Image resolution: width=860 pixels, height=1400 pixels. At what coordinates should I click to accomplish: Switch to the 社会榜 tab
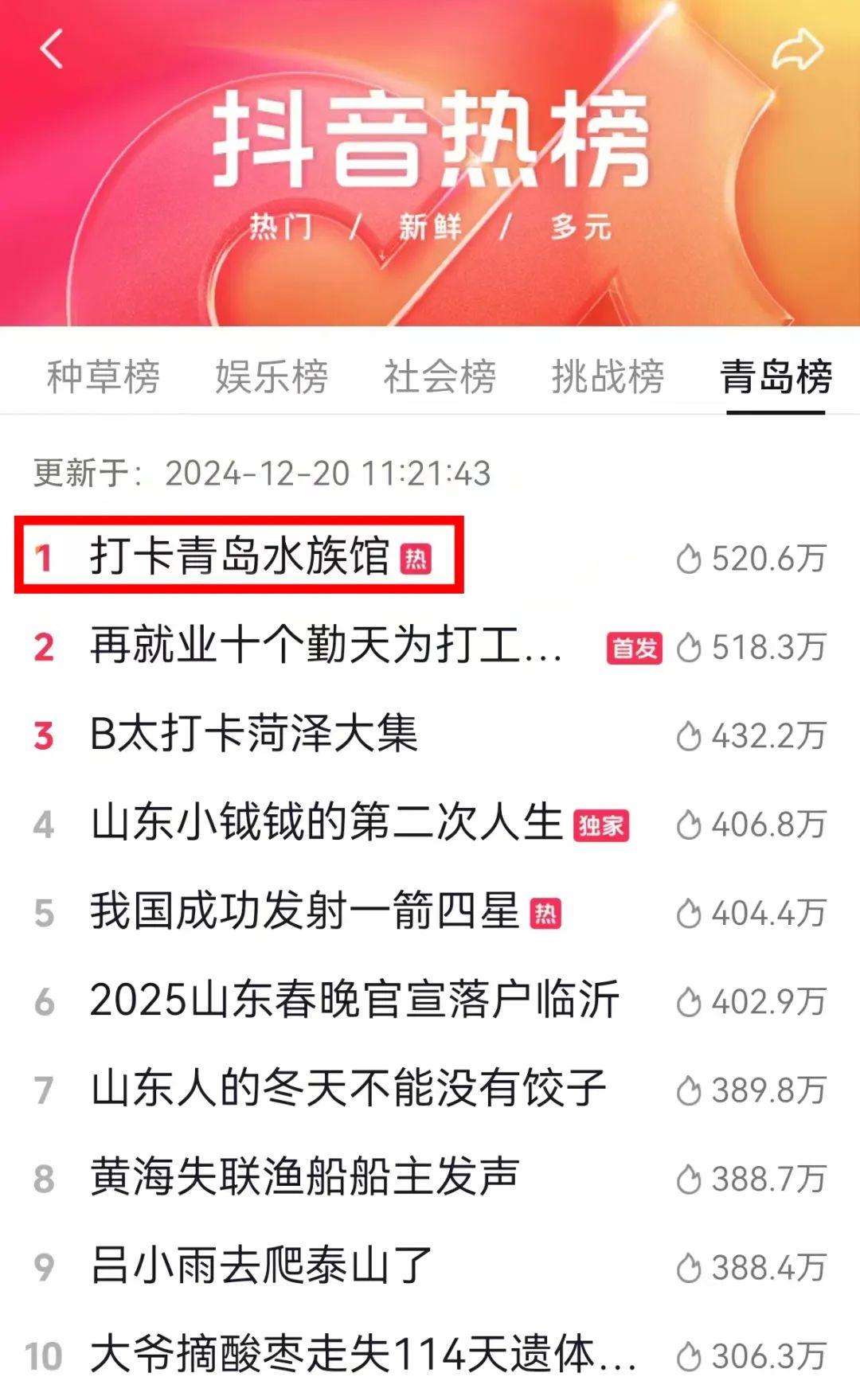[440, 376]
